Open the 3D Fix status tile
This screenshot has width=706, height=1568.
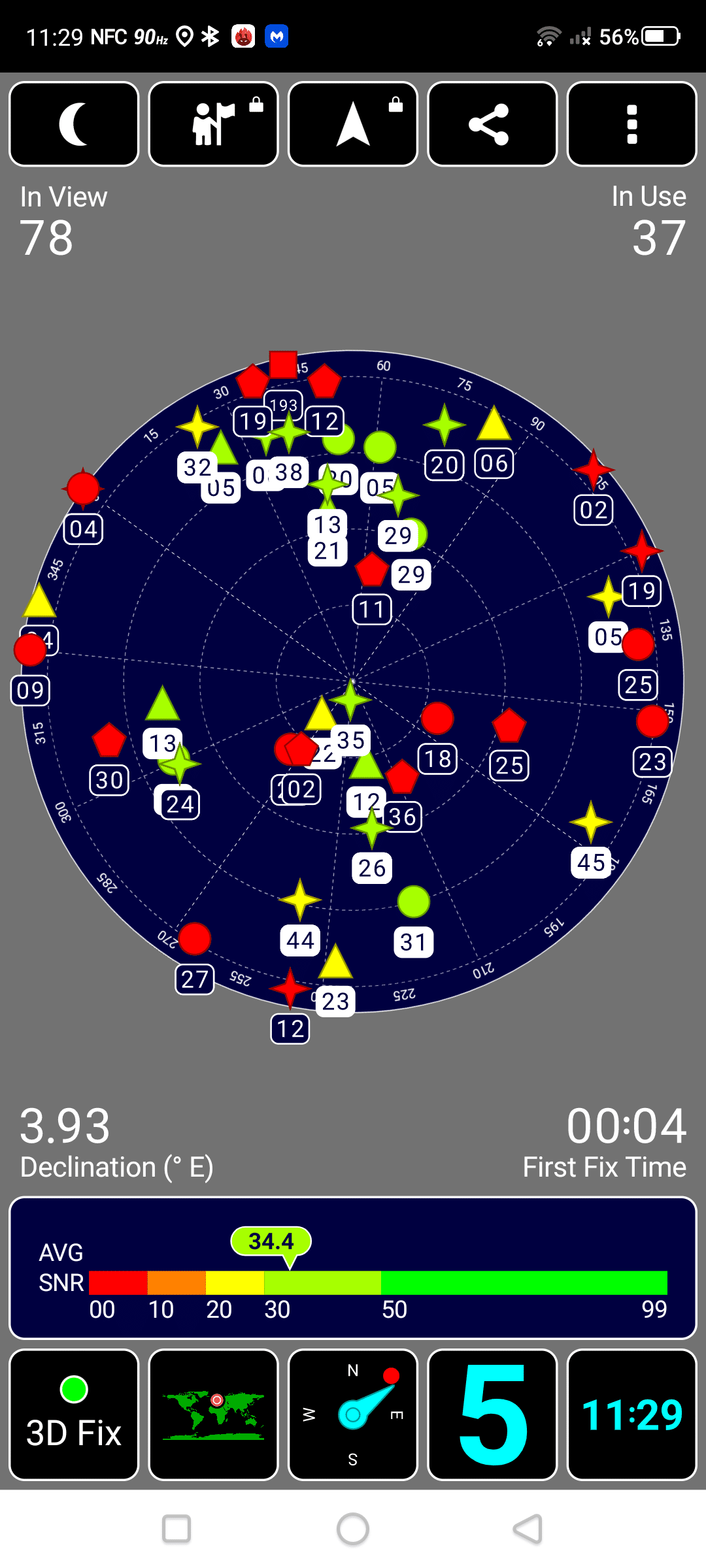74,1414
